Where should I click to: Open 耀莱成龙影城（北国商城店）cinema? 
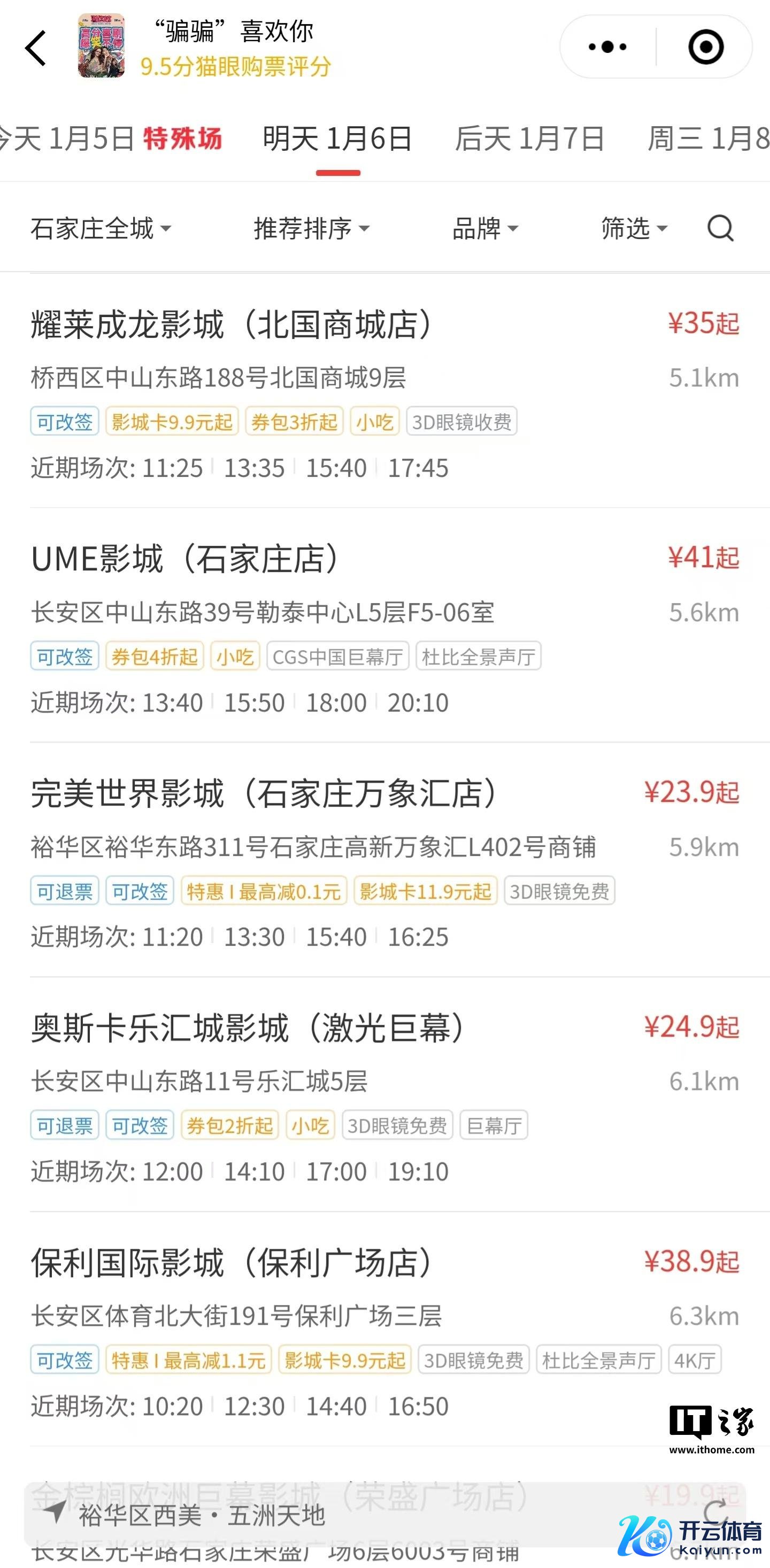(232, 325)
